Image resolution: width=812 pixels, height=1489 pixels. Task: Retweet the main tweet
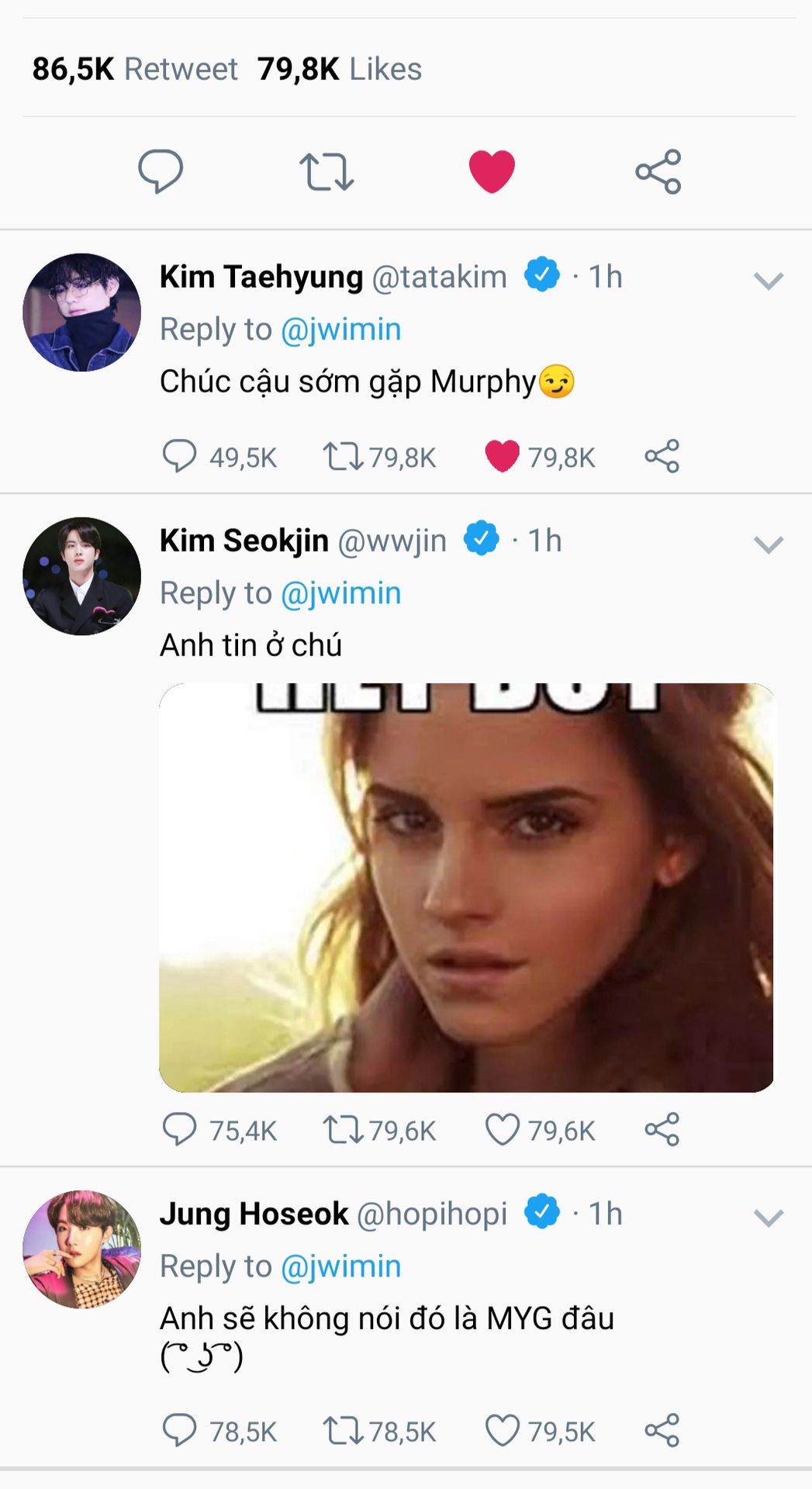[327, 171]
